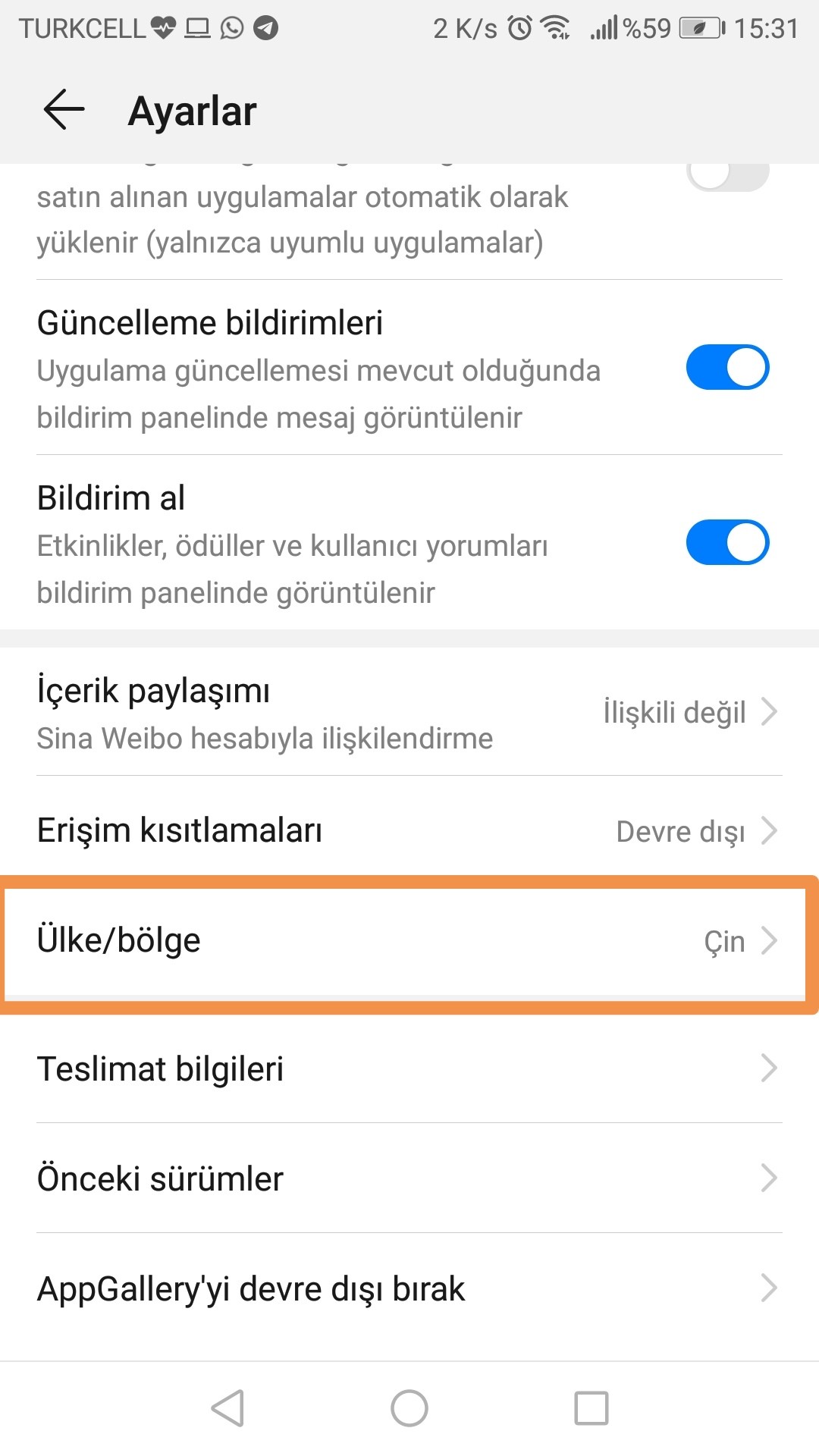Enable the topmost auto-install toggle
Image resolution: width=819 pixels, height=1456 pixels.
pyautogui.click(x=727, y=176)
